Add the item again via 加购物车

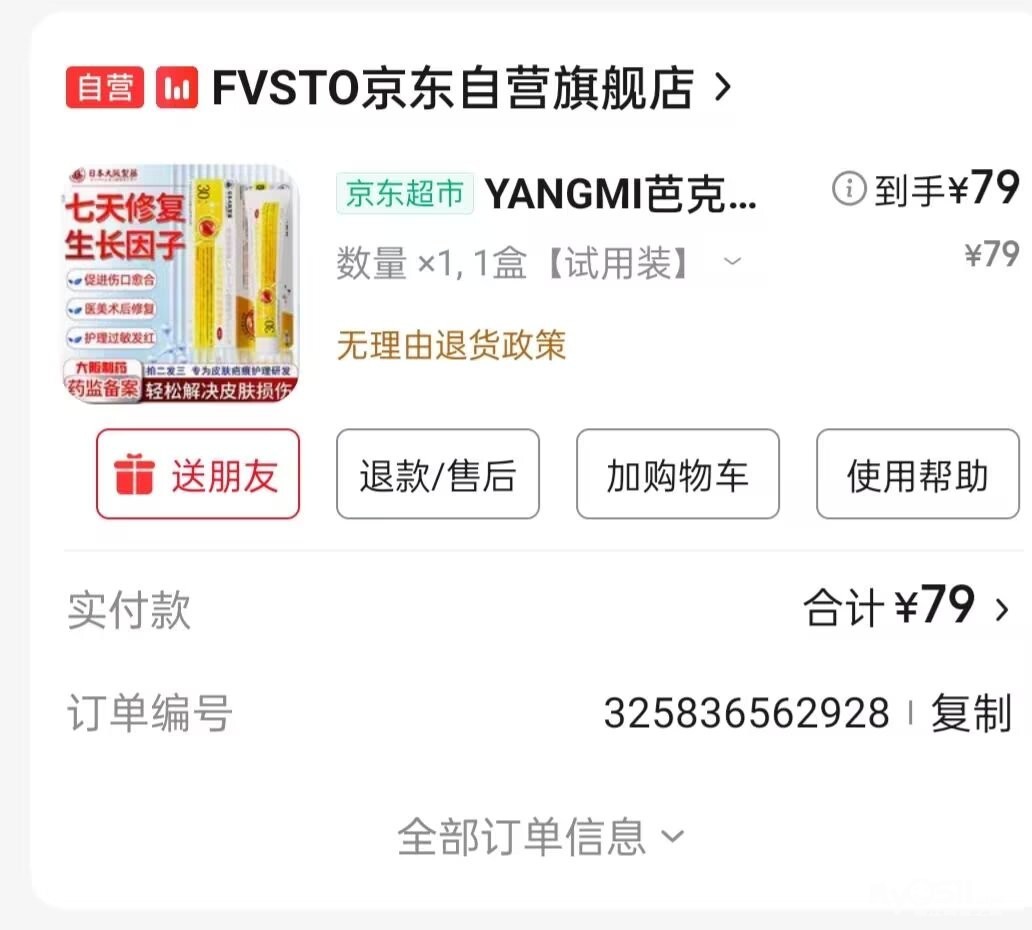pos(677,475)
